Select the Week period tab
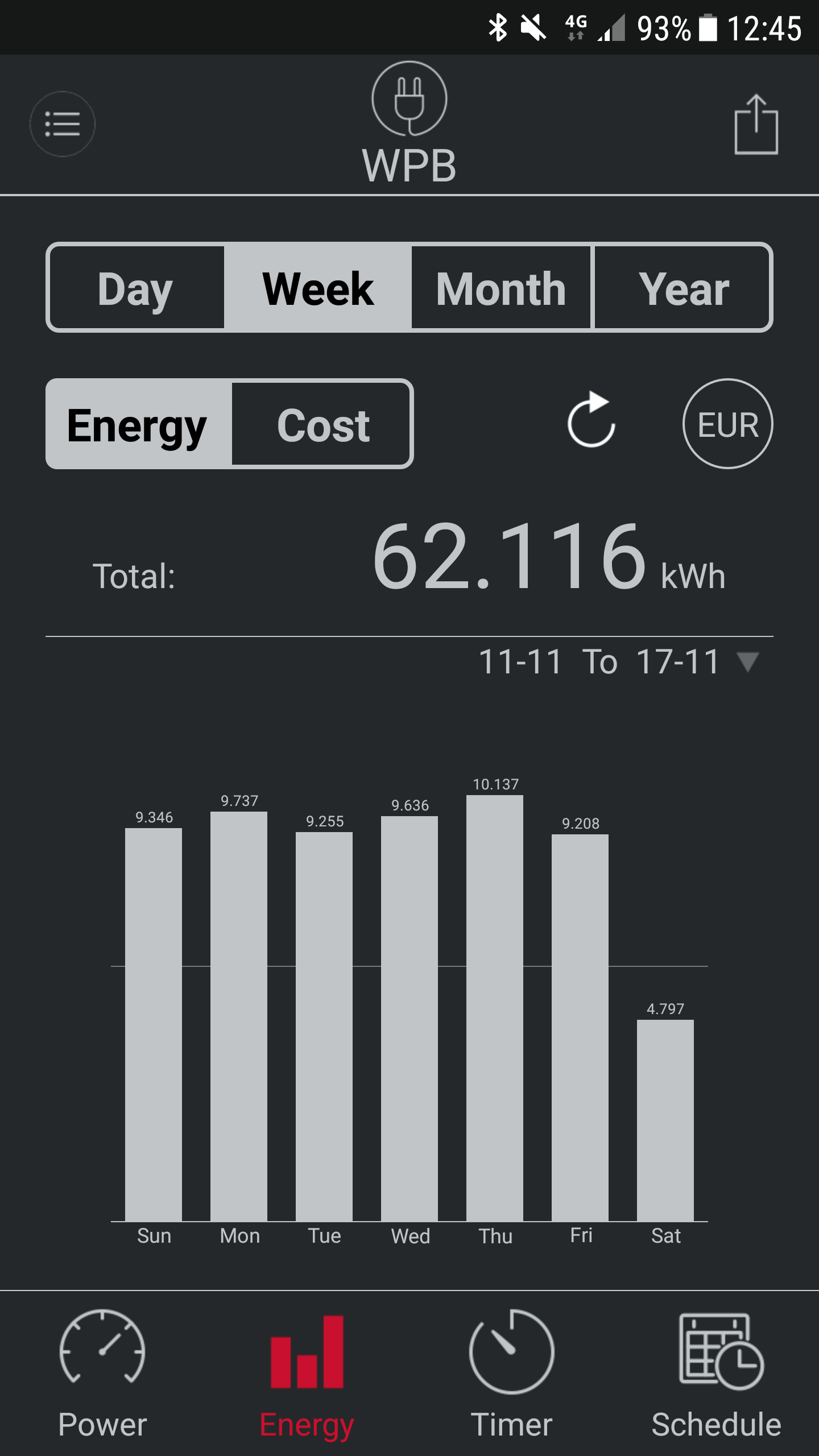Viewport: 819px width, 1456px height. pos(317,288)
